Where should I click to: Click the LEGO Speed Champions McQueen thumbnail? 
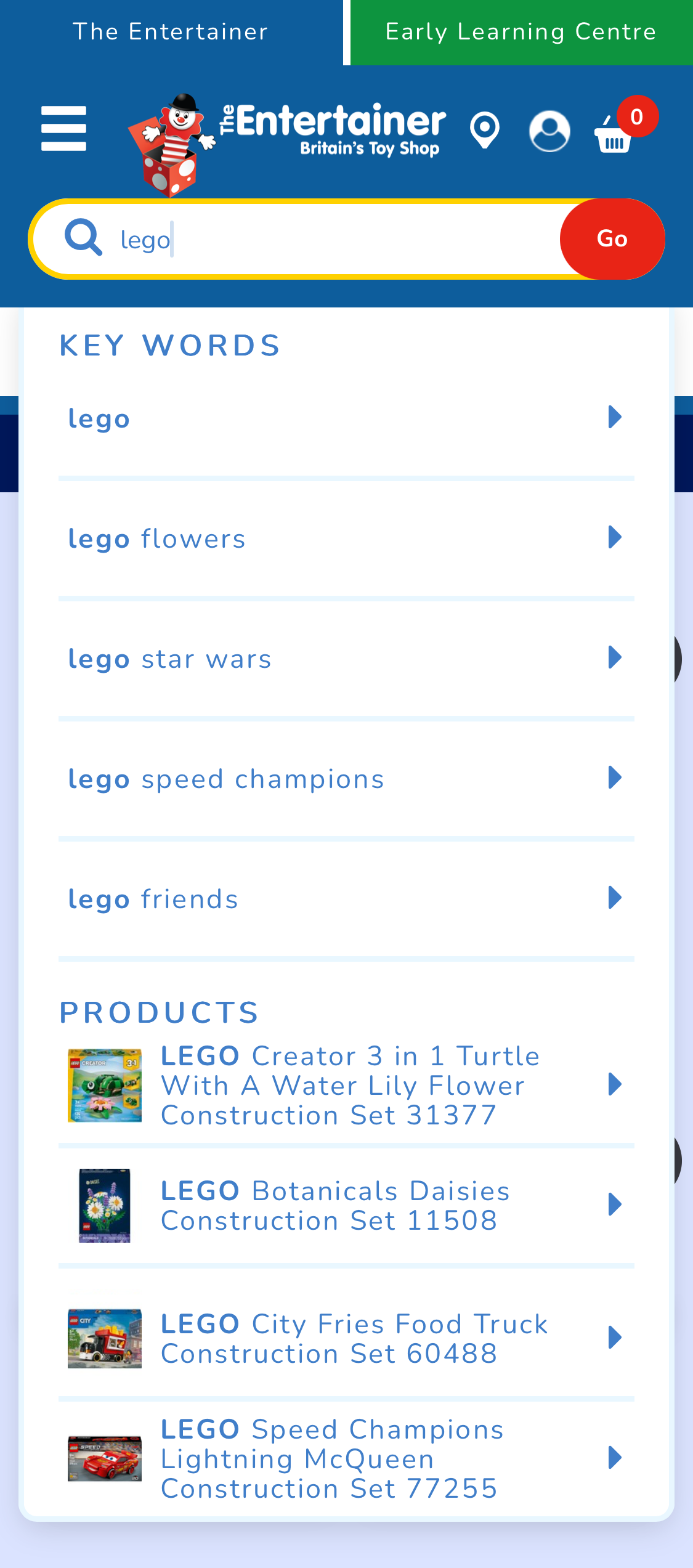pyautogui.click(x=105, y=1459)
